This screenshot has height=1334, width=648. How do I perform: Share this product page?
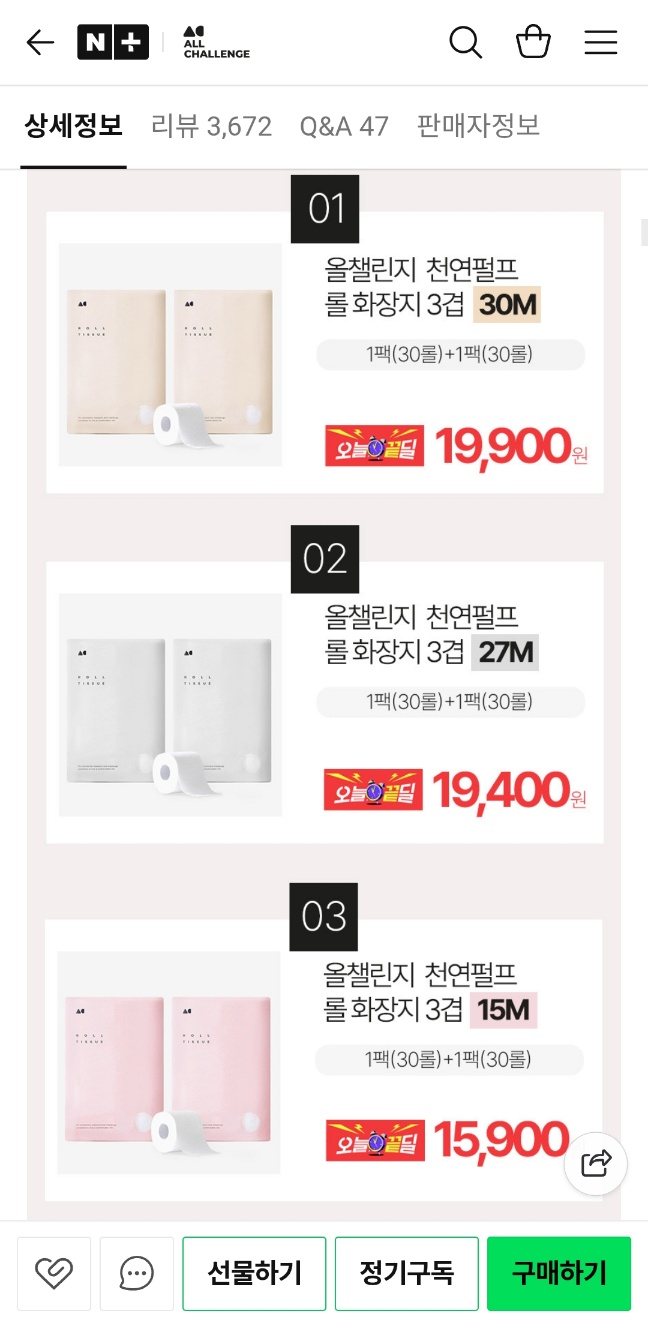pos(596,1163)
